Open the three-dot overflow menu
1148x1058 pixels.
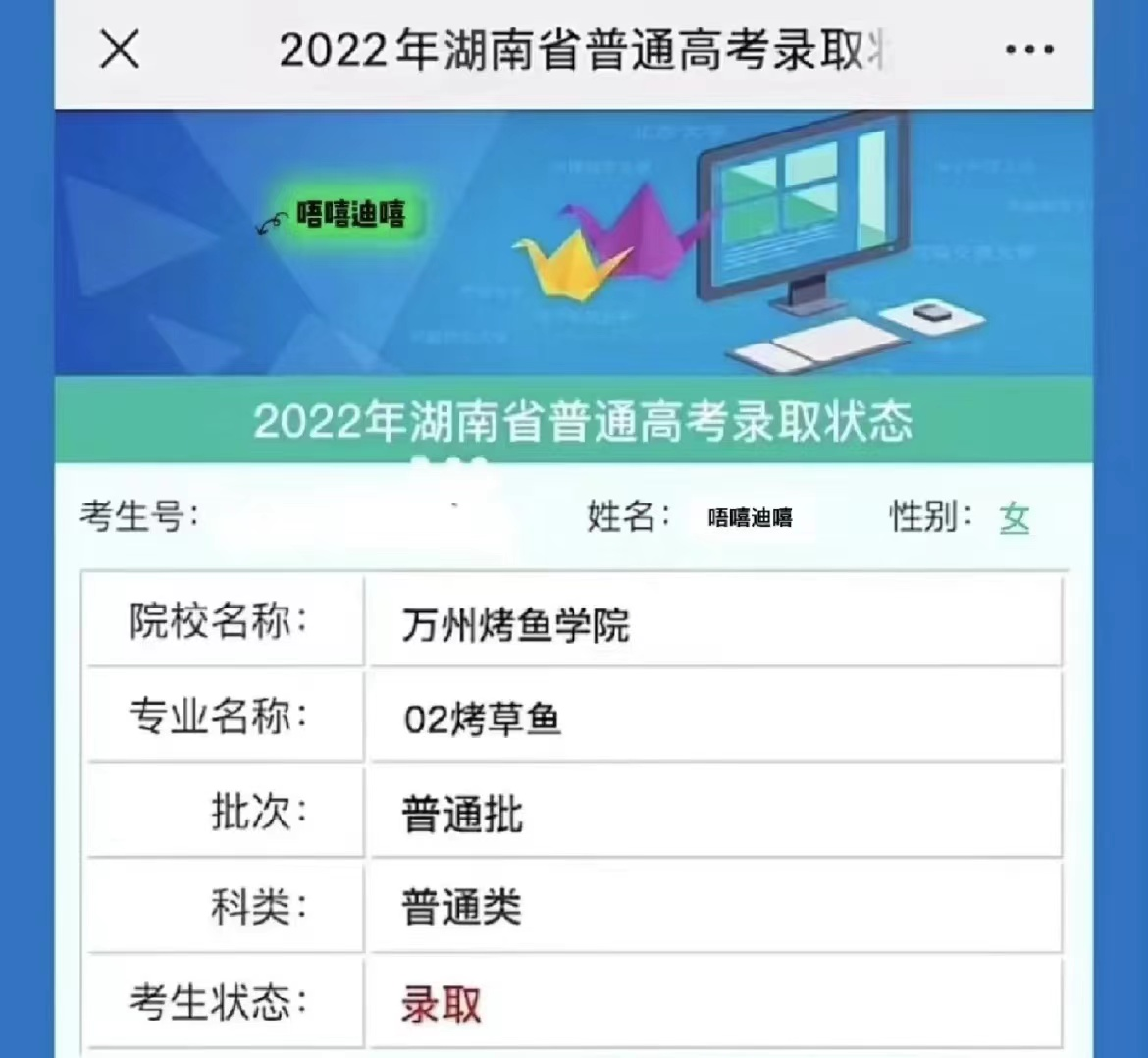click(x=1029, y=49)
